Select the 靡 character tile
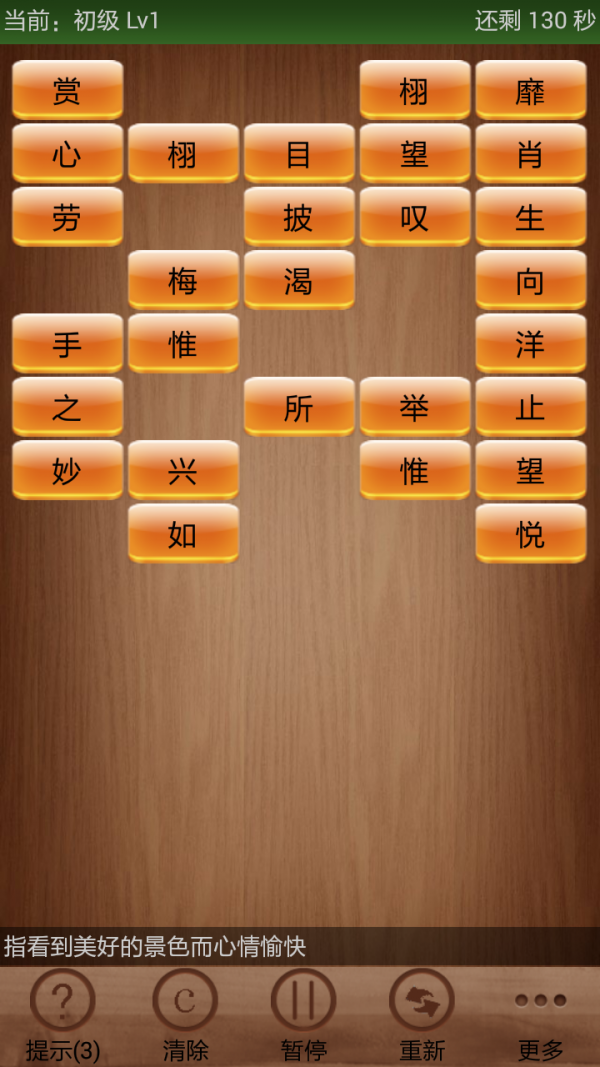Screen dimensions: 600x1067 (530, 91)
